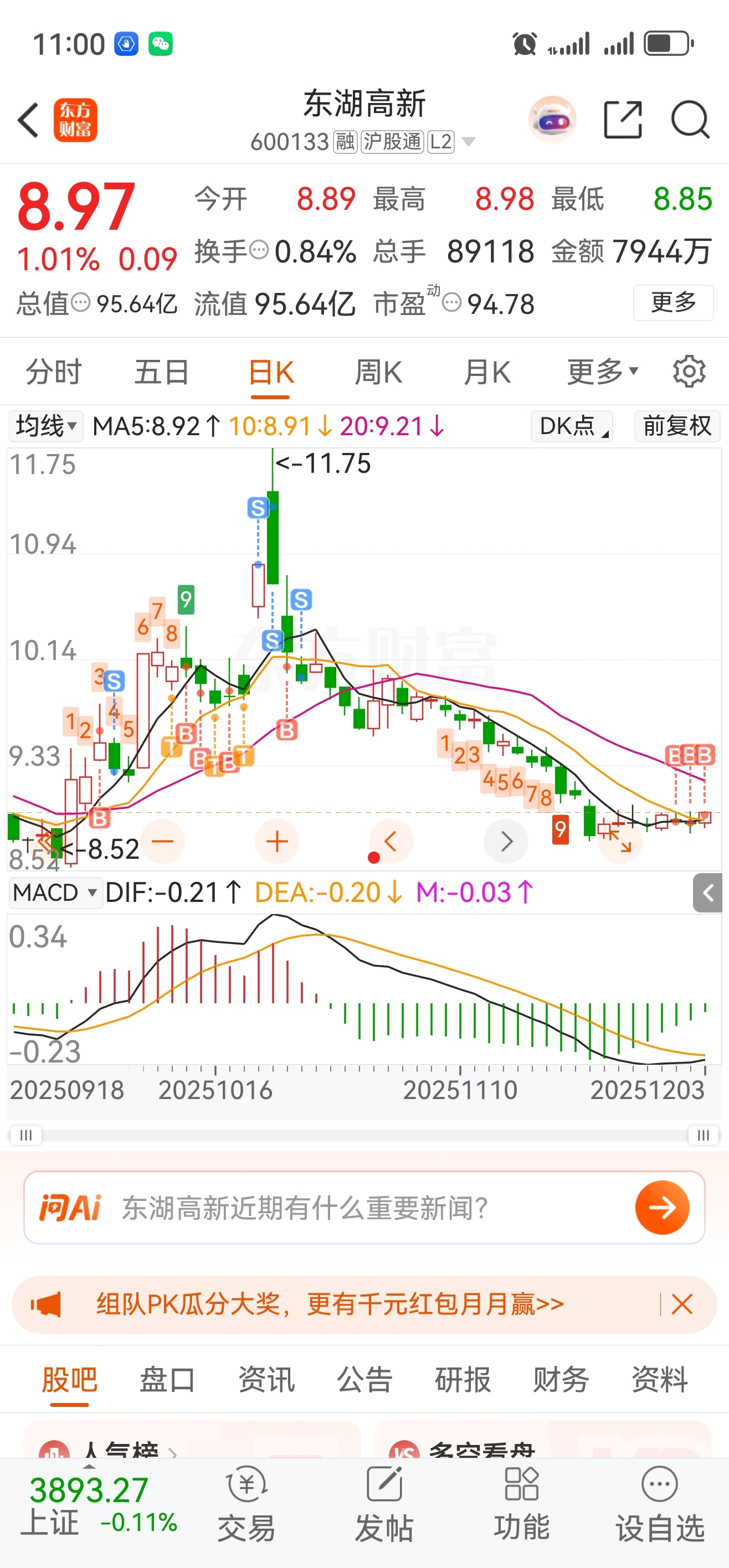Select the 月K chart tab

click(486, 372)
